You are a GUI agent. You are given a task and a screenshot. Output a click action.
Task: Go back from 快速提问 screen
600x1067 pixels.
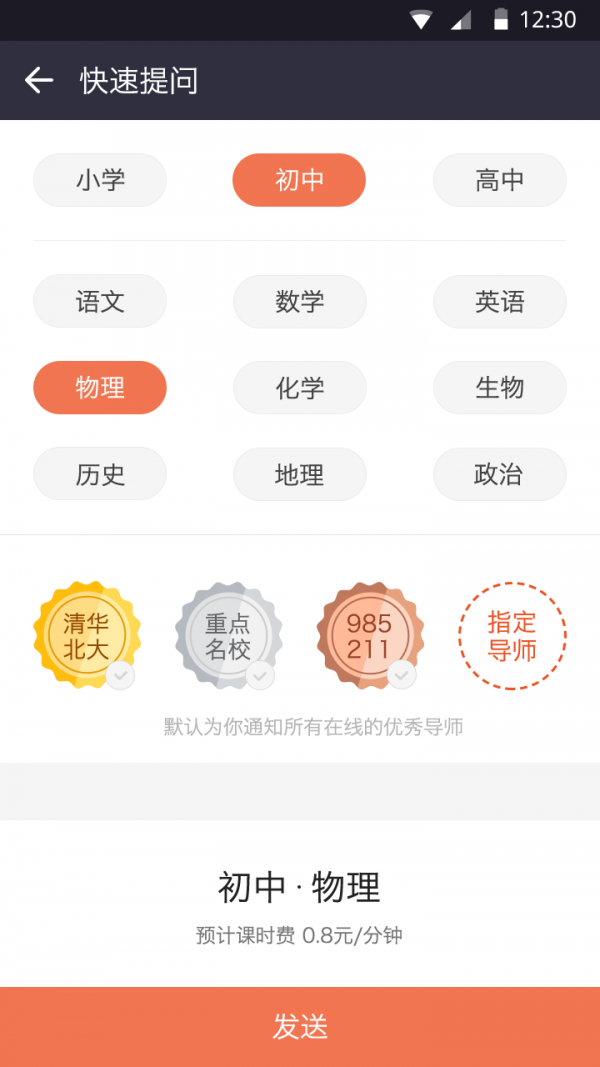tap(38, 80)
